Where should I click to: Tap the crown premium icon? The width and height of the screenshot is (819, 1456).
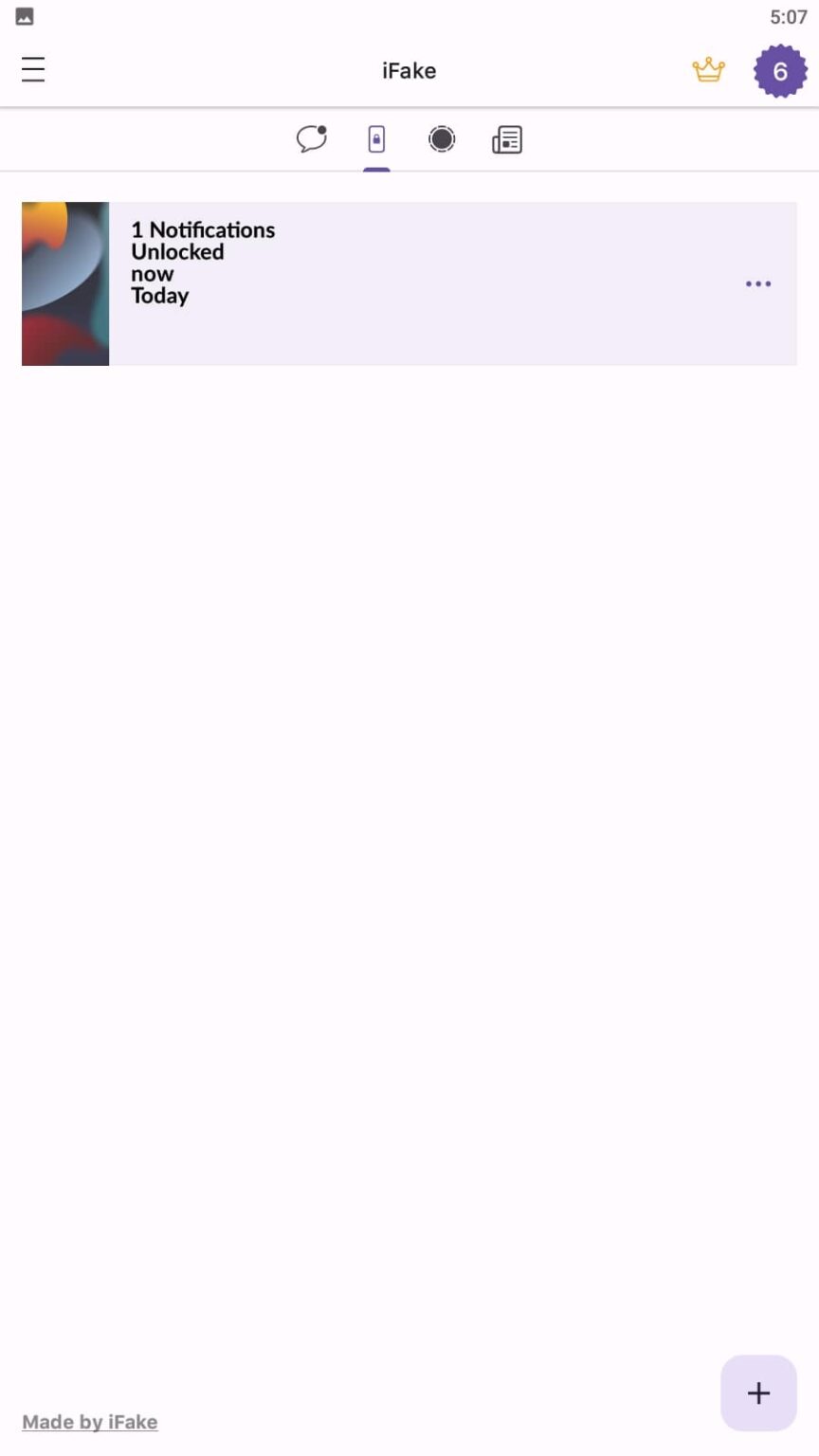click(709, 69)
